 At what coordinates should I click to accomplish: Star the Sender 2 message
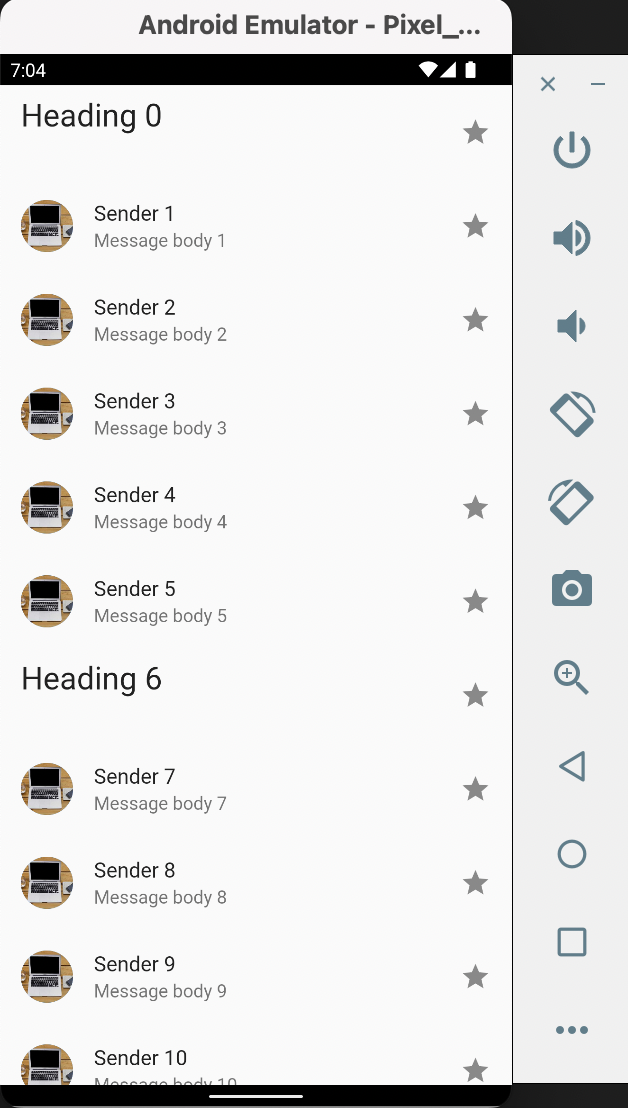[x=475, y=320]
